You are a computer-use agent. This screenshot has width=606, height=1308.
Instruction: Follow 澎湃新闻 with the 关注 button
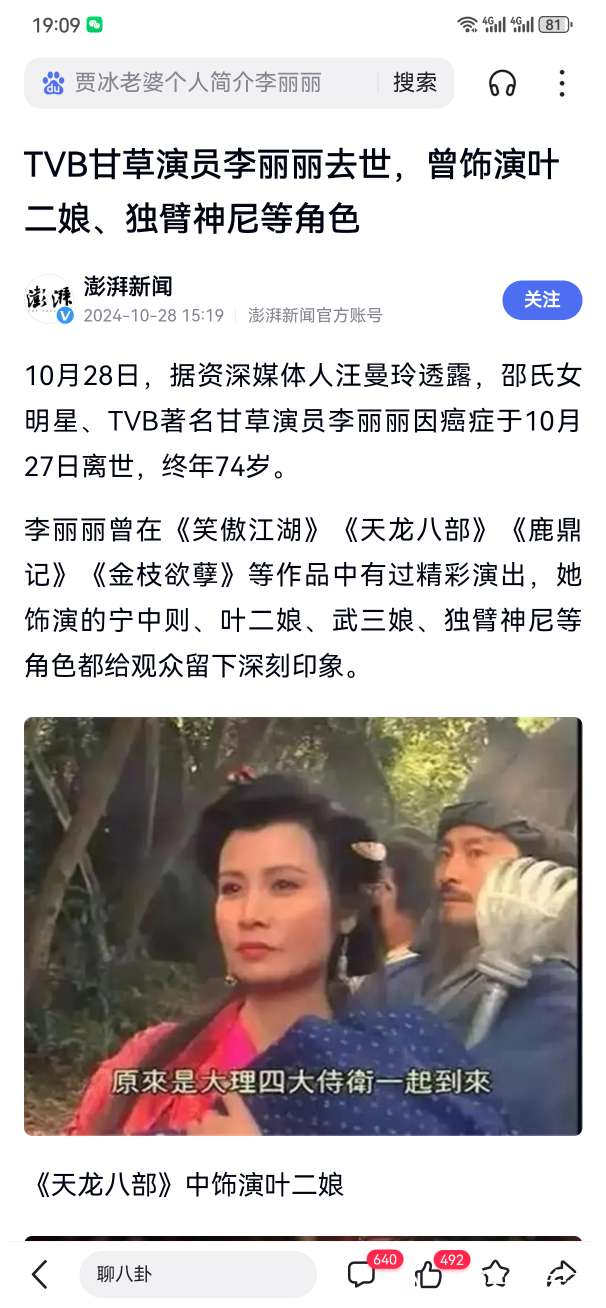tap(541, 300)
